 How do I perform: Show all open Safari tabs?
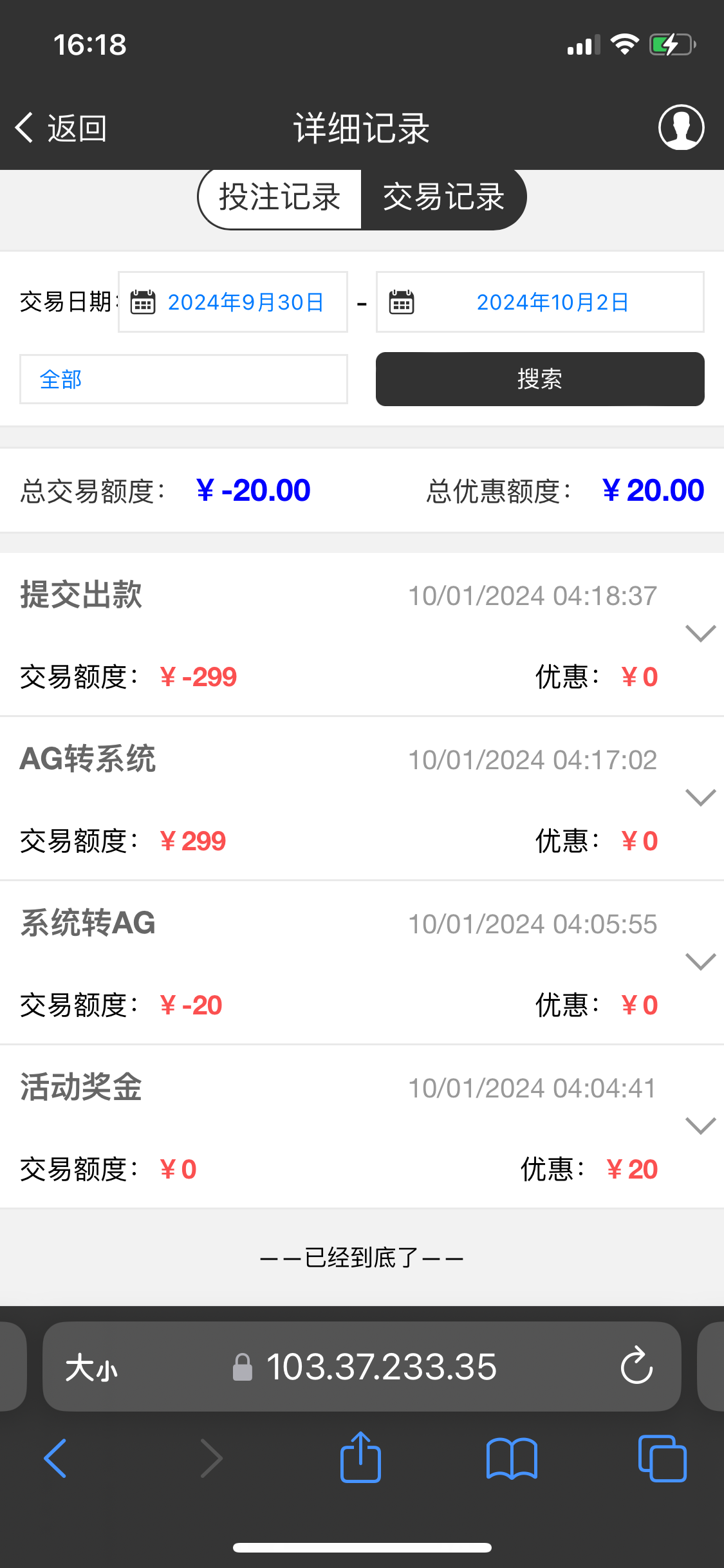pyautogui.click(x=662, y=1458)
